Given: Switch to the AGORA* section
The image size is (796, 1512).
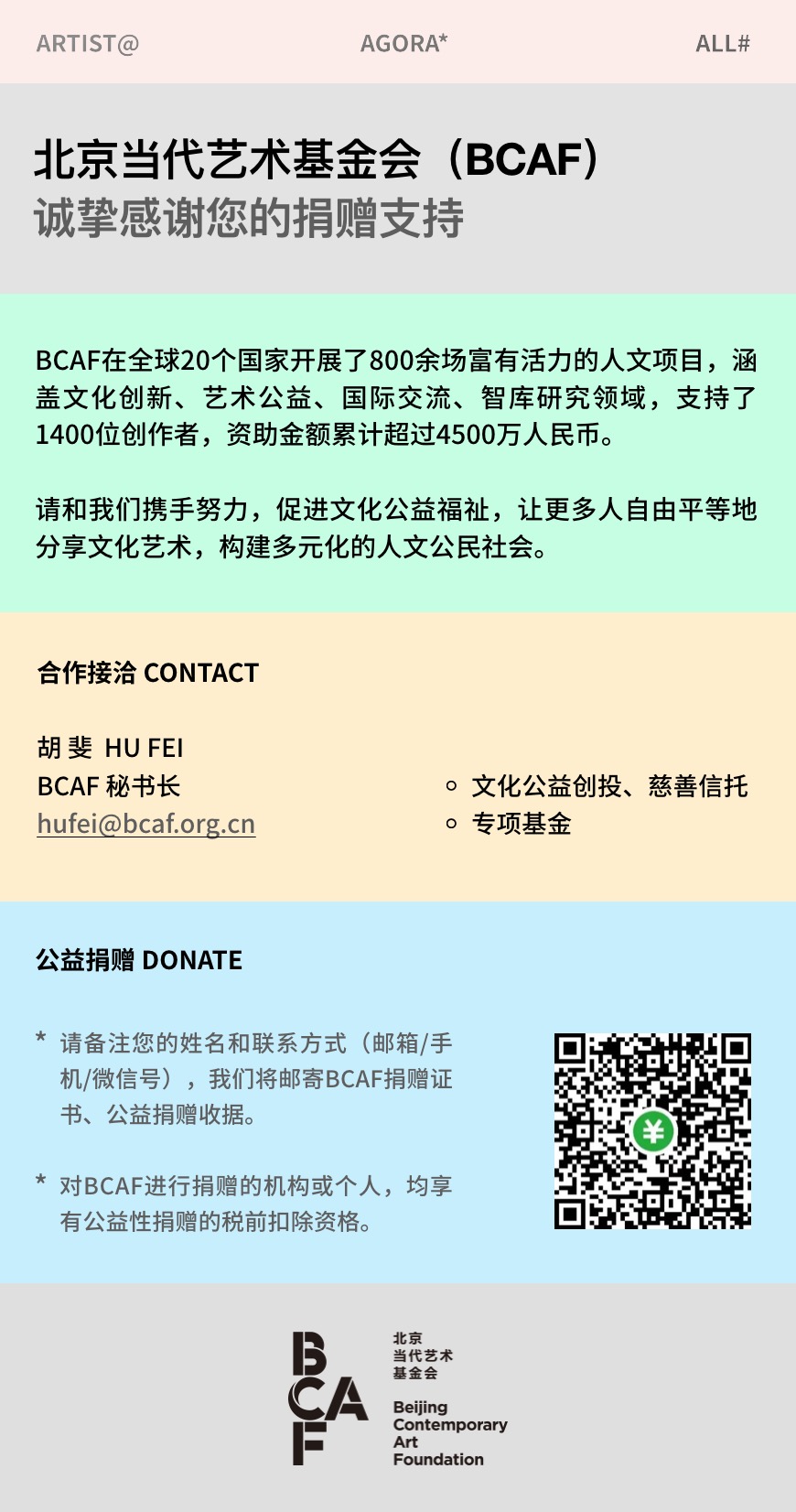Looking at the screenshot, I should [x=403, y=43].
